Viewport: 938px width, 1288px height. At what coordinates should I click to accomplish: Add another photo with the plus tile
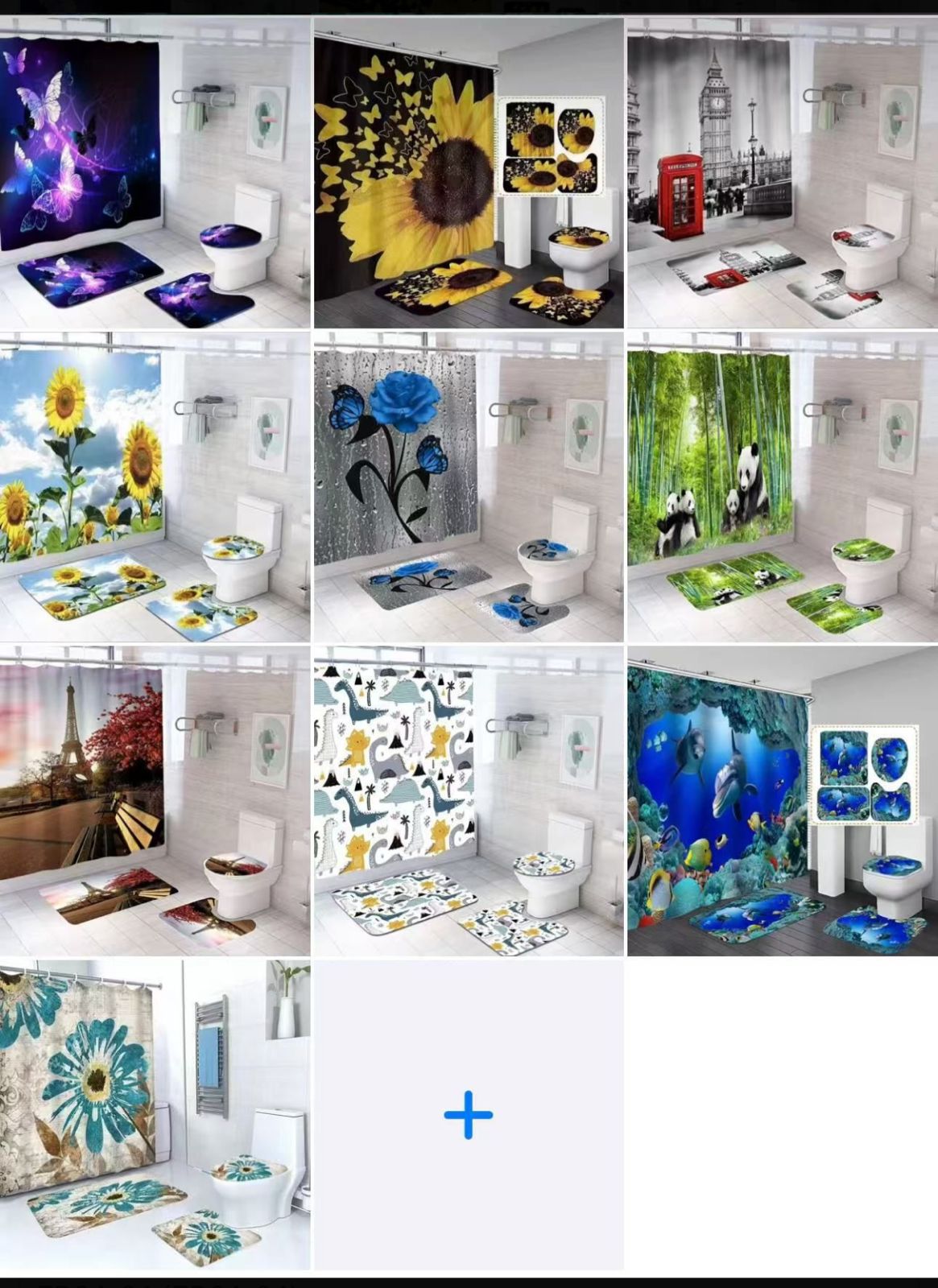pos(468,1115)
